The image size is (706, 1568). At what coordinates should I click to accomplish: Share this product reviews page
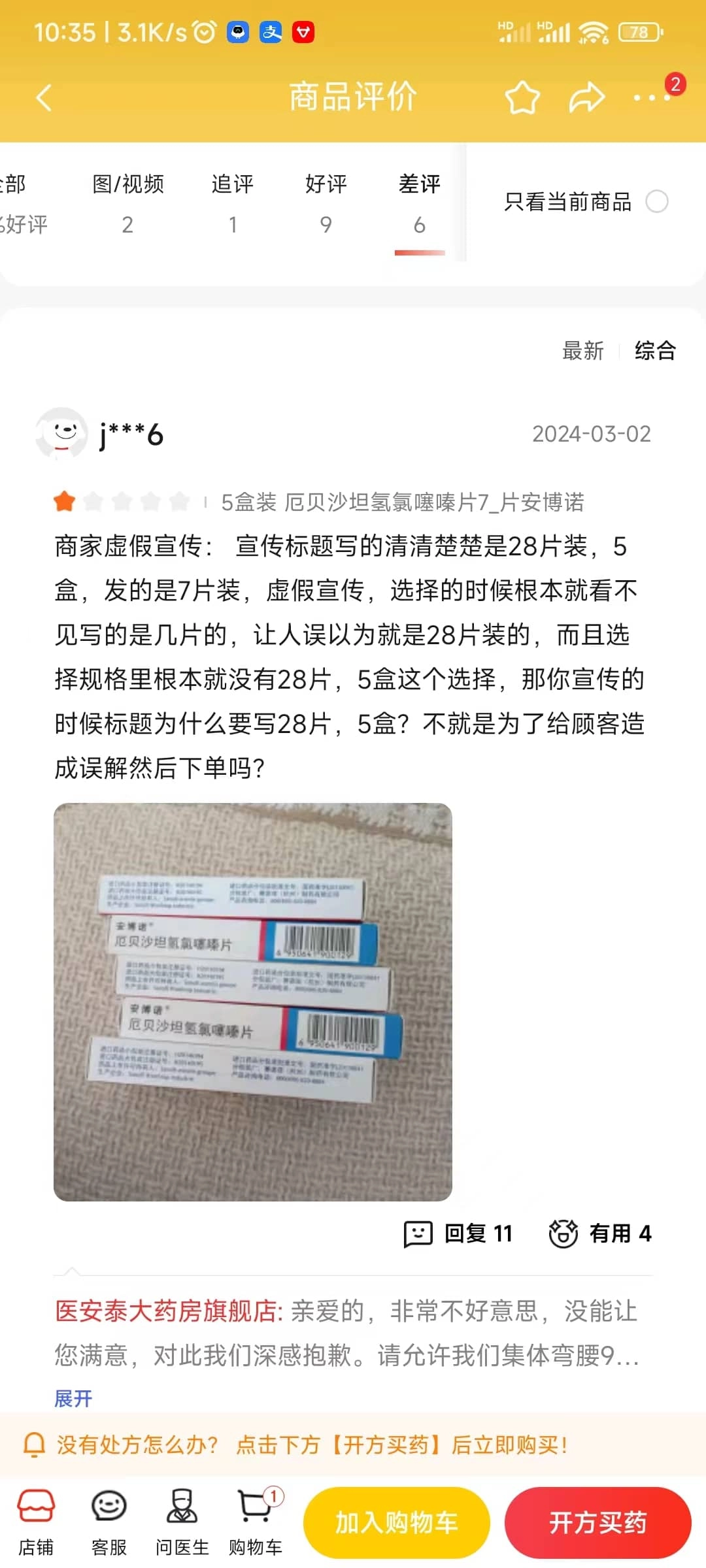point(586,98)
